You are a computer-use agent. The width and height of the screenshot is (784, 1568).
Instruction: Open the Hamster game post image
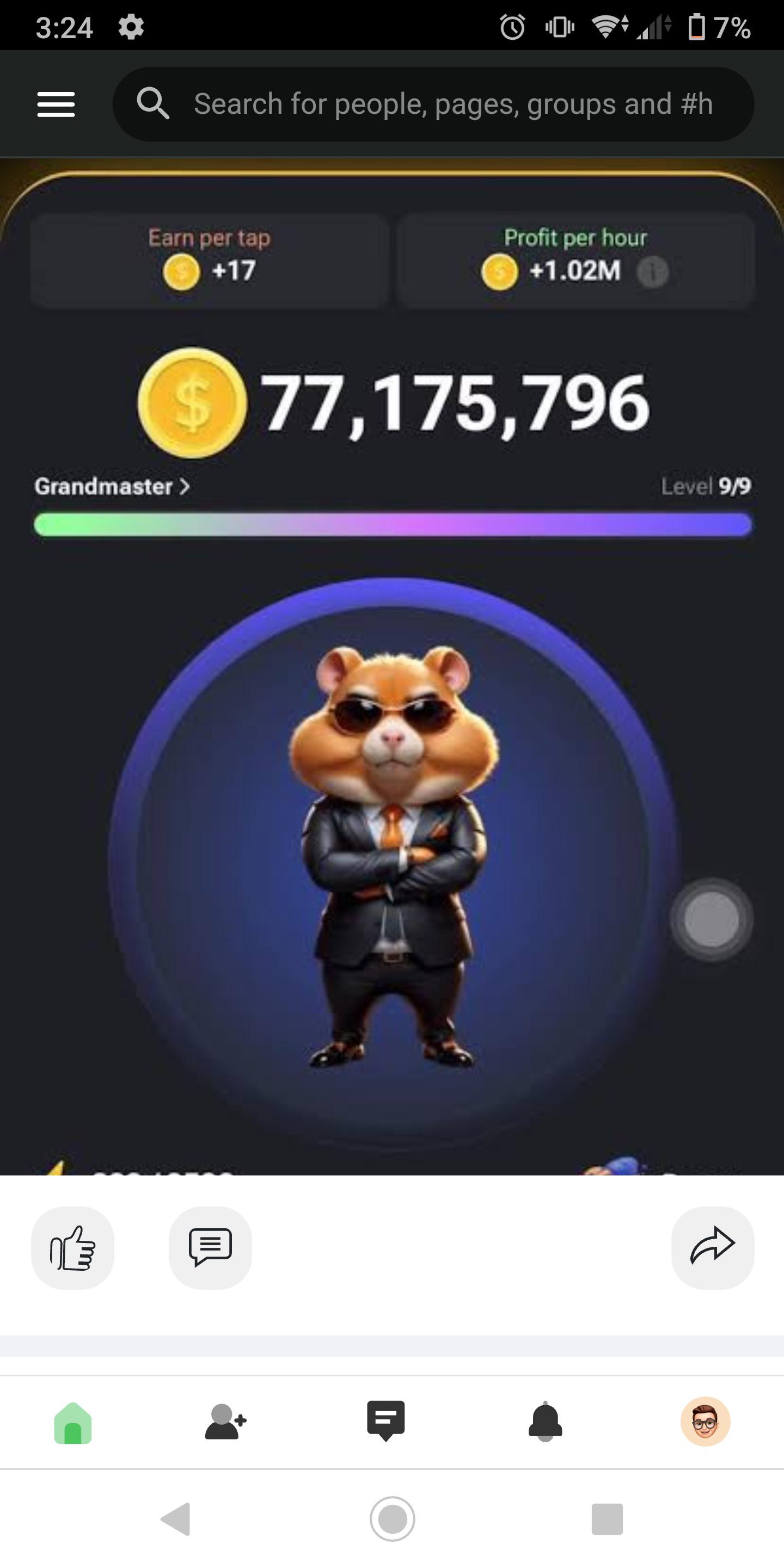point(392,666)
